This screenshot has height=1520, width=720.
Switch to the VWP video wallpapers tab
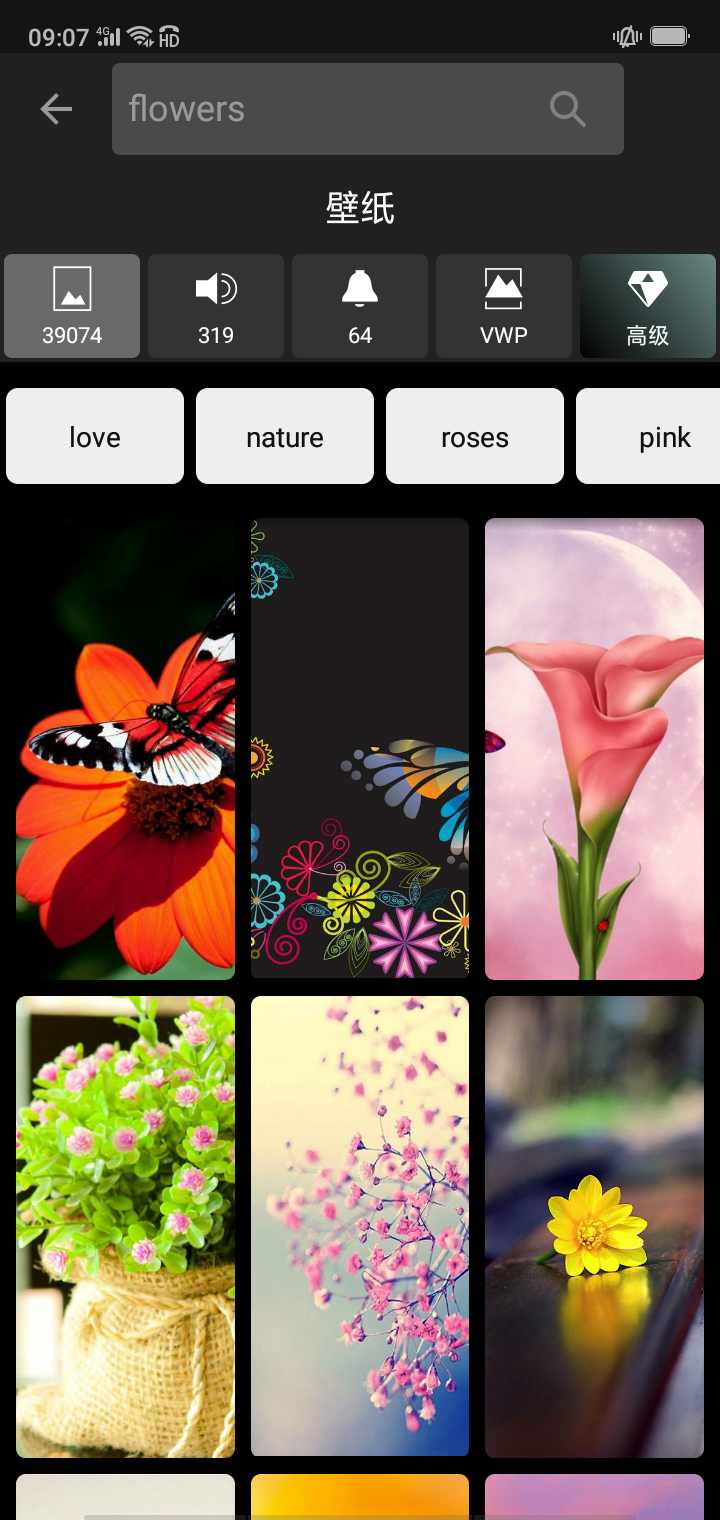pyautogui.click(x=503, y=305)
